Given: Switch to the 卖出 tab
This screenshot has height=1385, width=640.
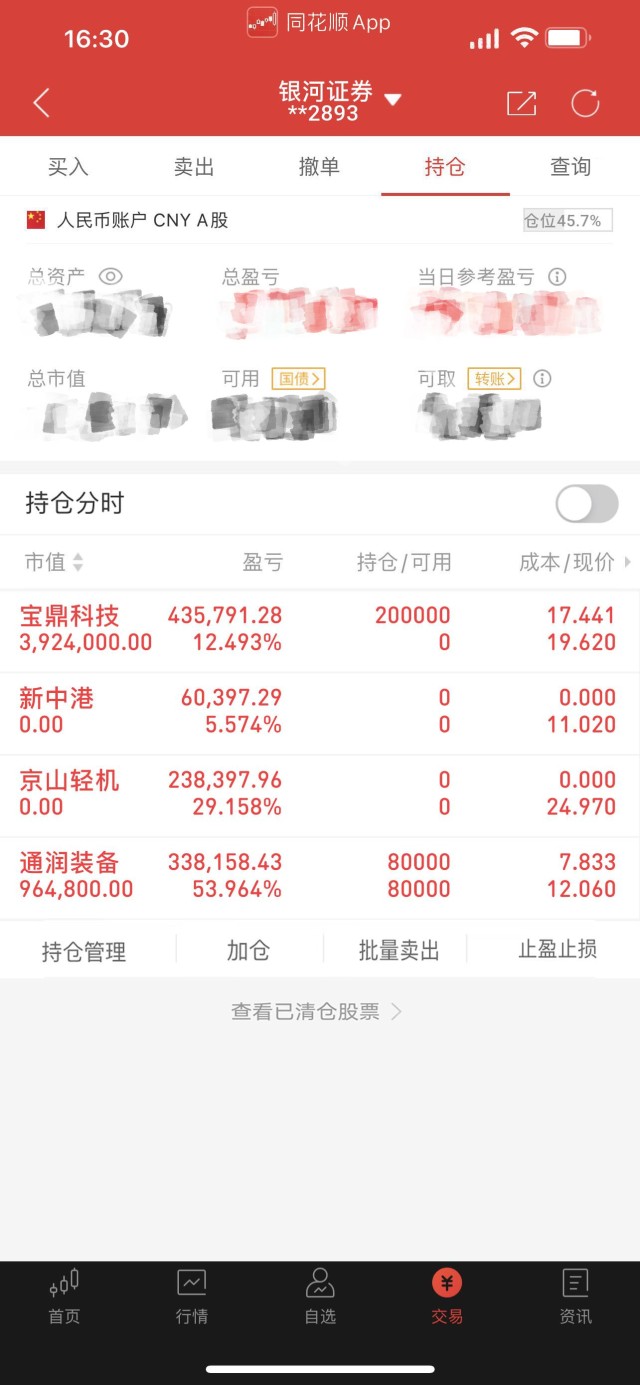Looking at the screenshot, I should pos(194,167).
